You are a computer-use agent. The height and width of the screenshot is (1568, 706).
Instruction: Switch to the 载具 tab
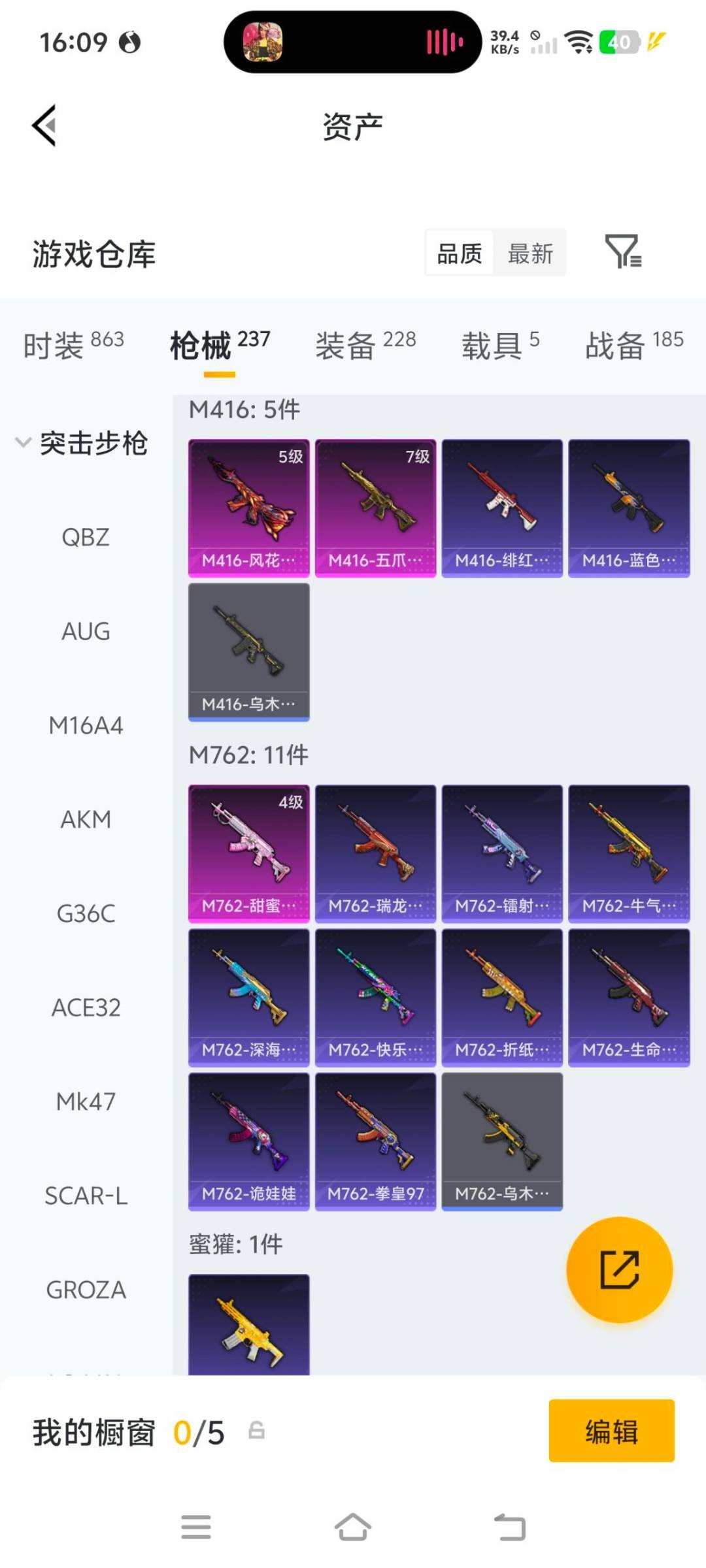(x=501, y=344)
